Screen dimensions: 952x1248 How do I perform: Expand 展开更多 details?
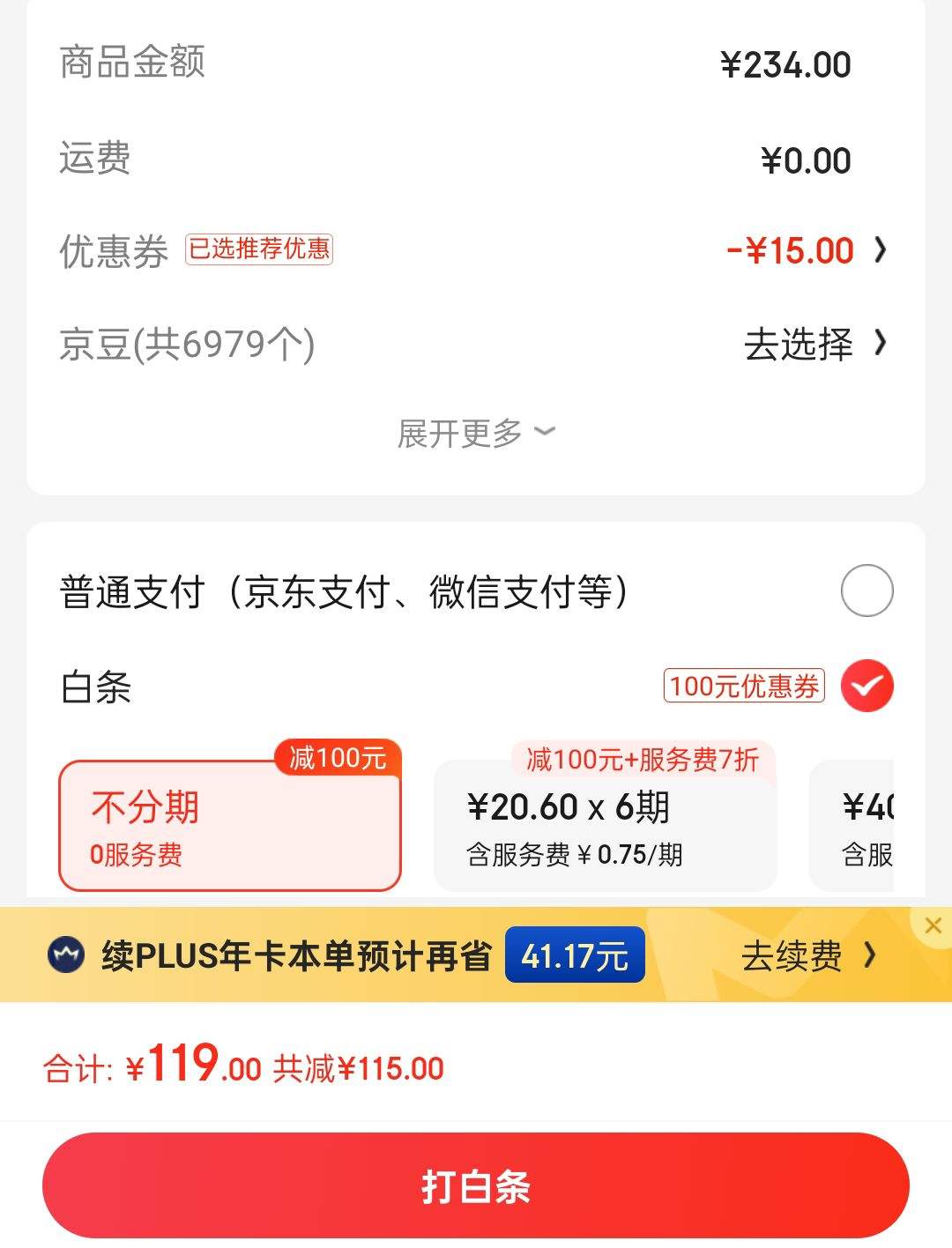(x=476, y=433)
